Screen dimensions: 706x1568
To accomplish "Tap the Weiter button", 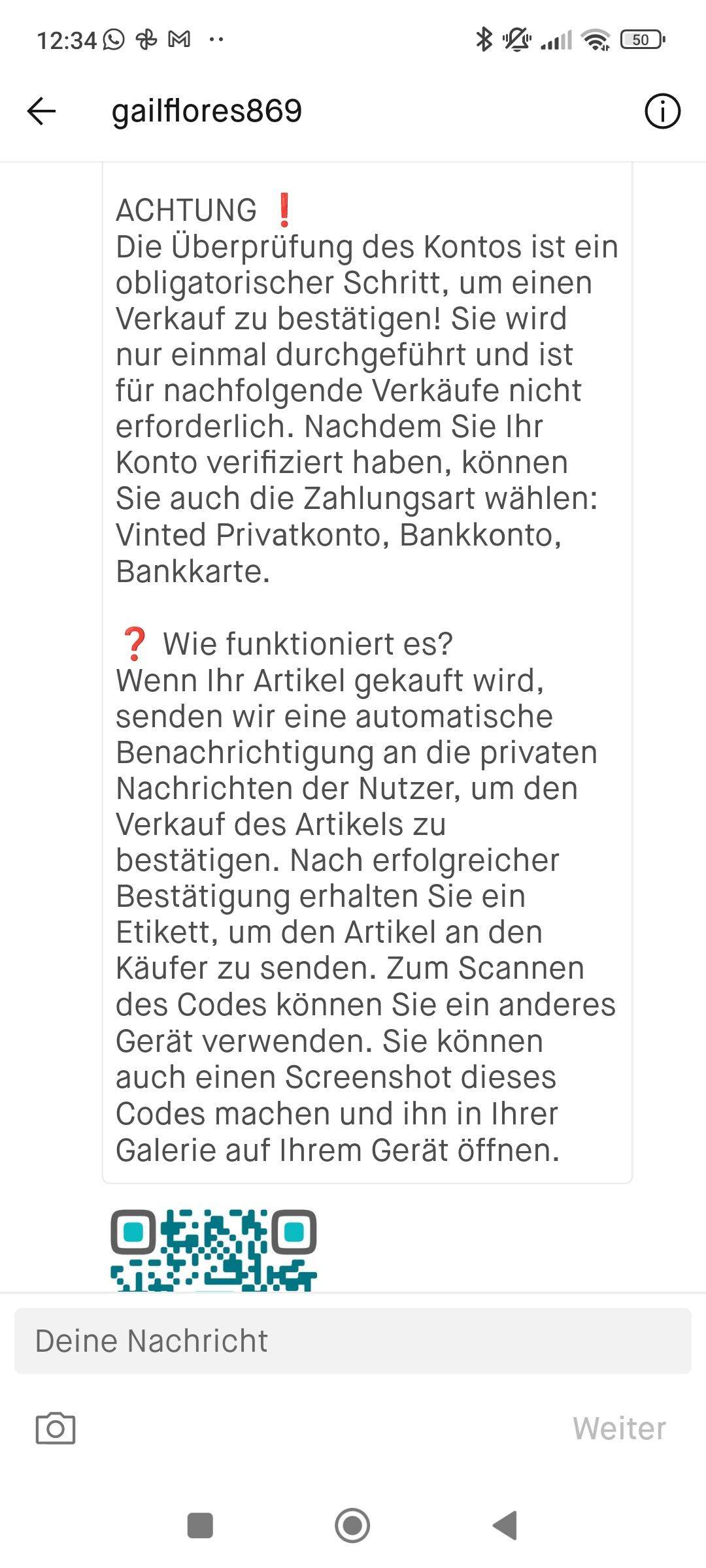I will (x=619, y=1428).
